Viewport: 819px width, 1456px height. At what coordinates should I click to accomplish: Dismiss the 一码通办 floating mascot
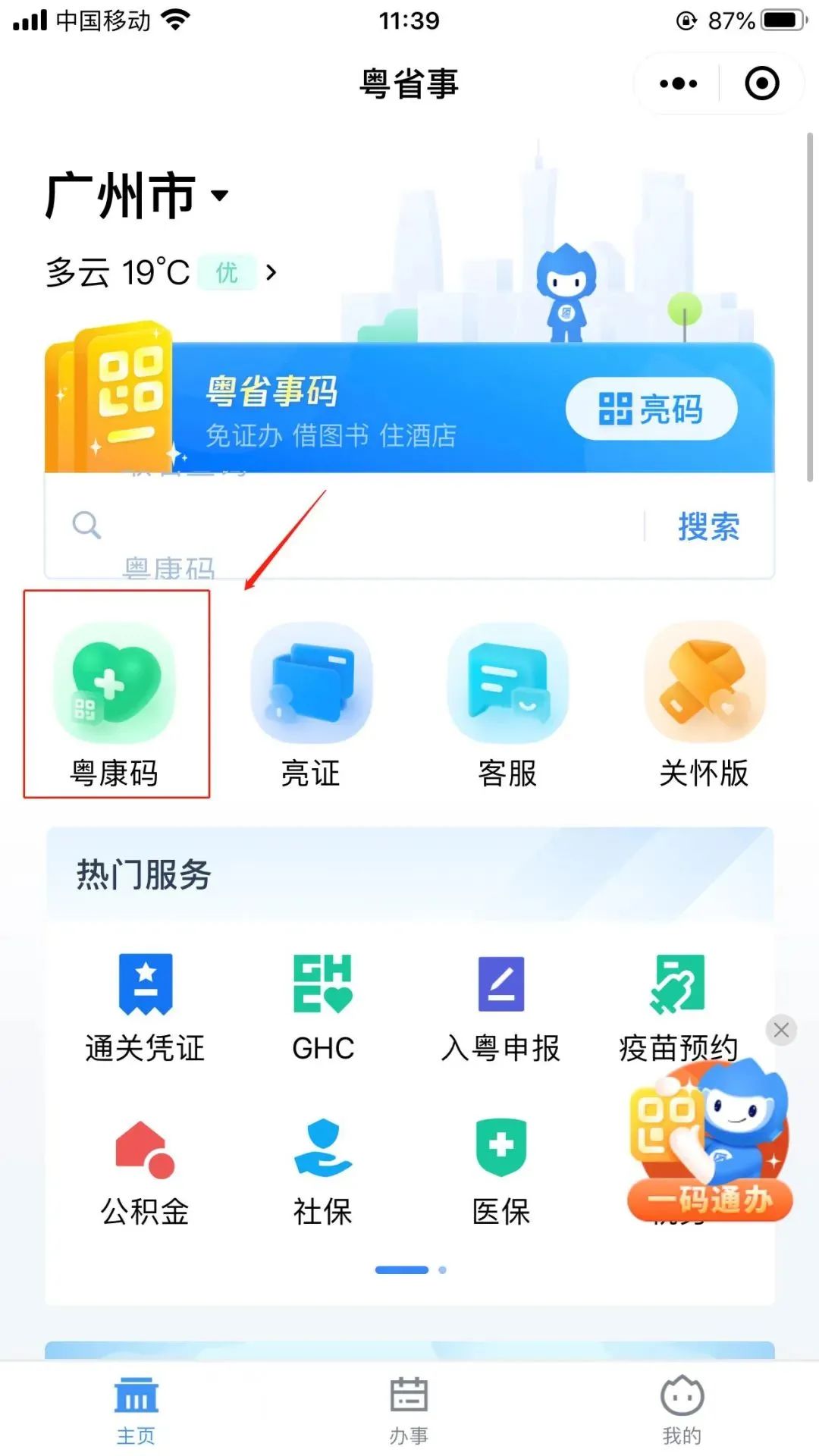(x=781, y=1030)
